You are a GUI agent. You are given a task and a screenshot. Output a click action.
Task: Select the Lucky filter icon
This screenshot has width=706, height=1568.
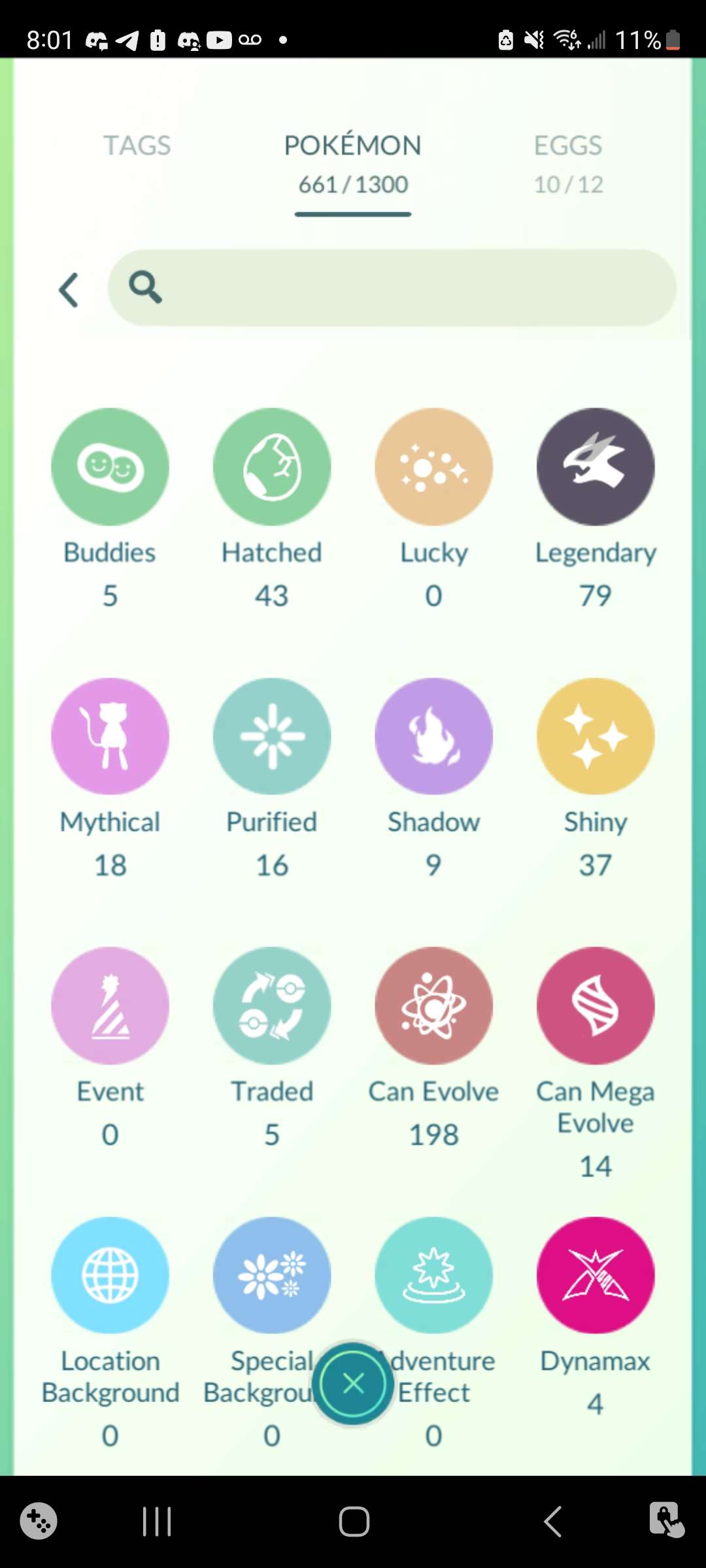click(x=433, y=465)
